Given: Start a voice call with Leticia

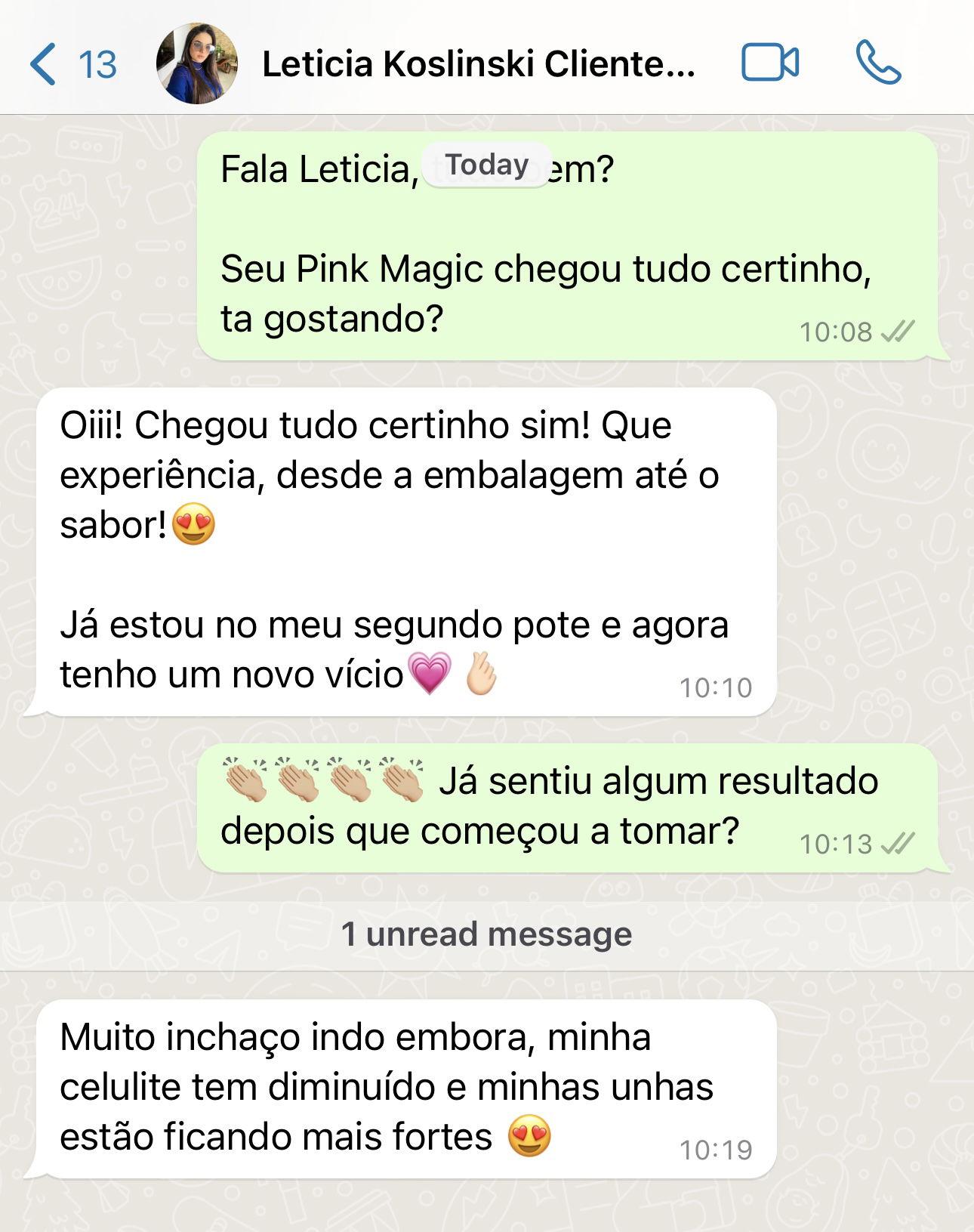Looking at the screenshot, I should pyautogui.click(x=877, y=63).
